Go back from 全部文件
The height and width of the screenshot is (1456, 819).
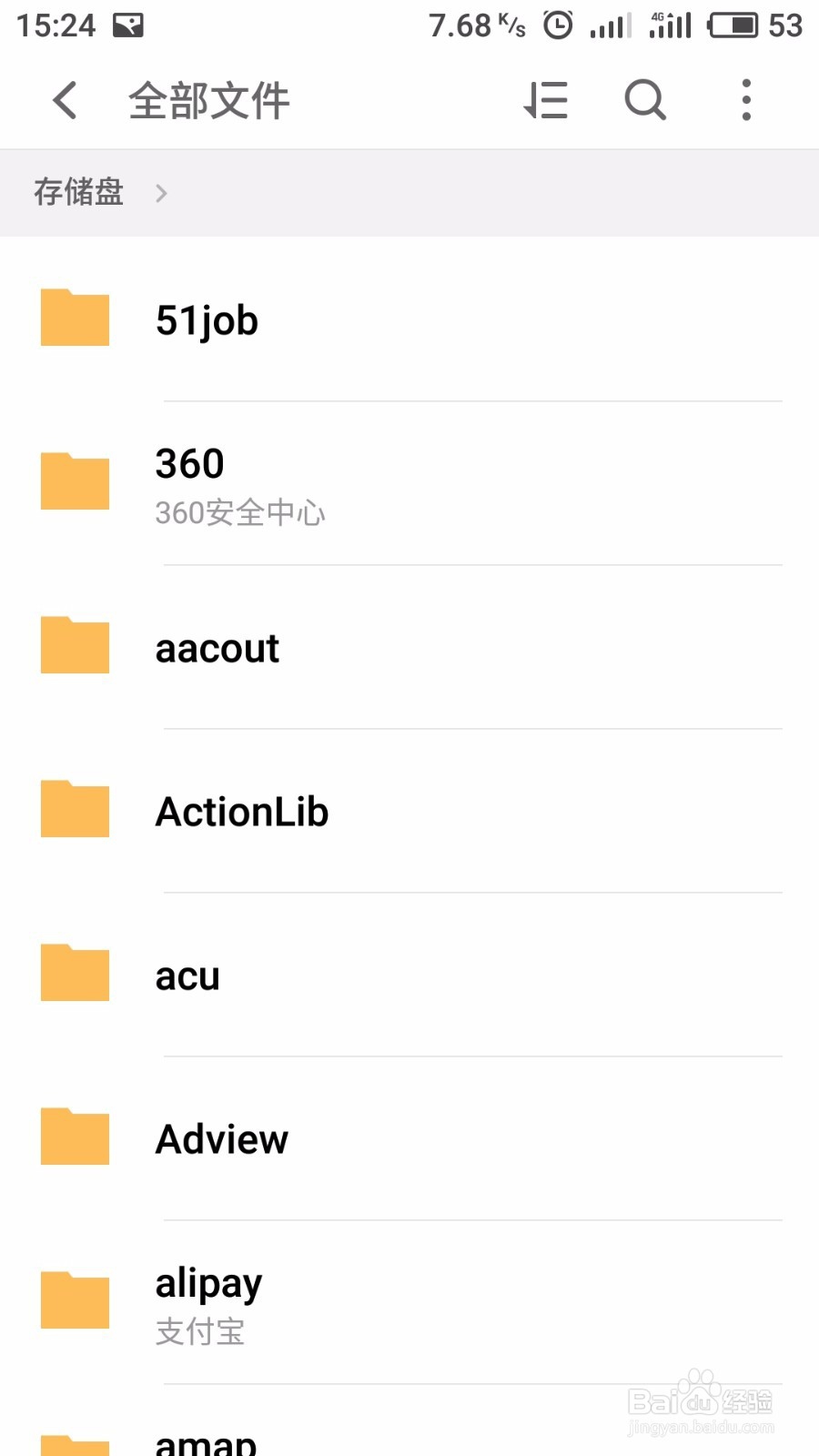(65, 100)
